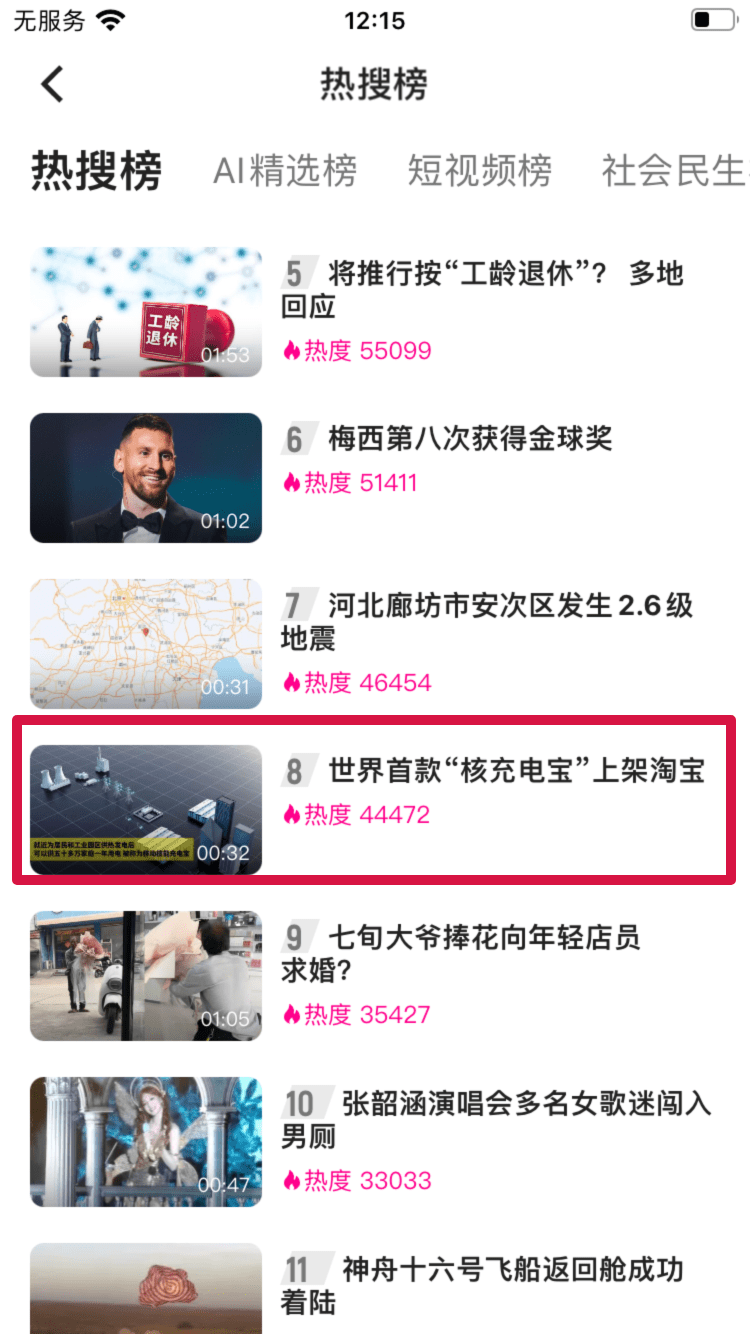750x1334 pixels.
Task: Switch to the AI精选榜 tab
Action: click(285, 172)
